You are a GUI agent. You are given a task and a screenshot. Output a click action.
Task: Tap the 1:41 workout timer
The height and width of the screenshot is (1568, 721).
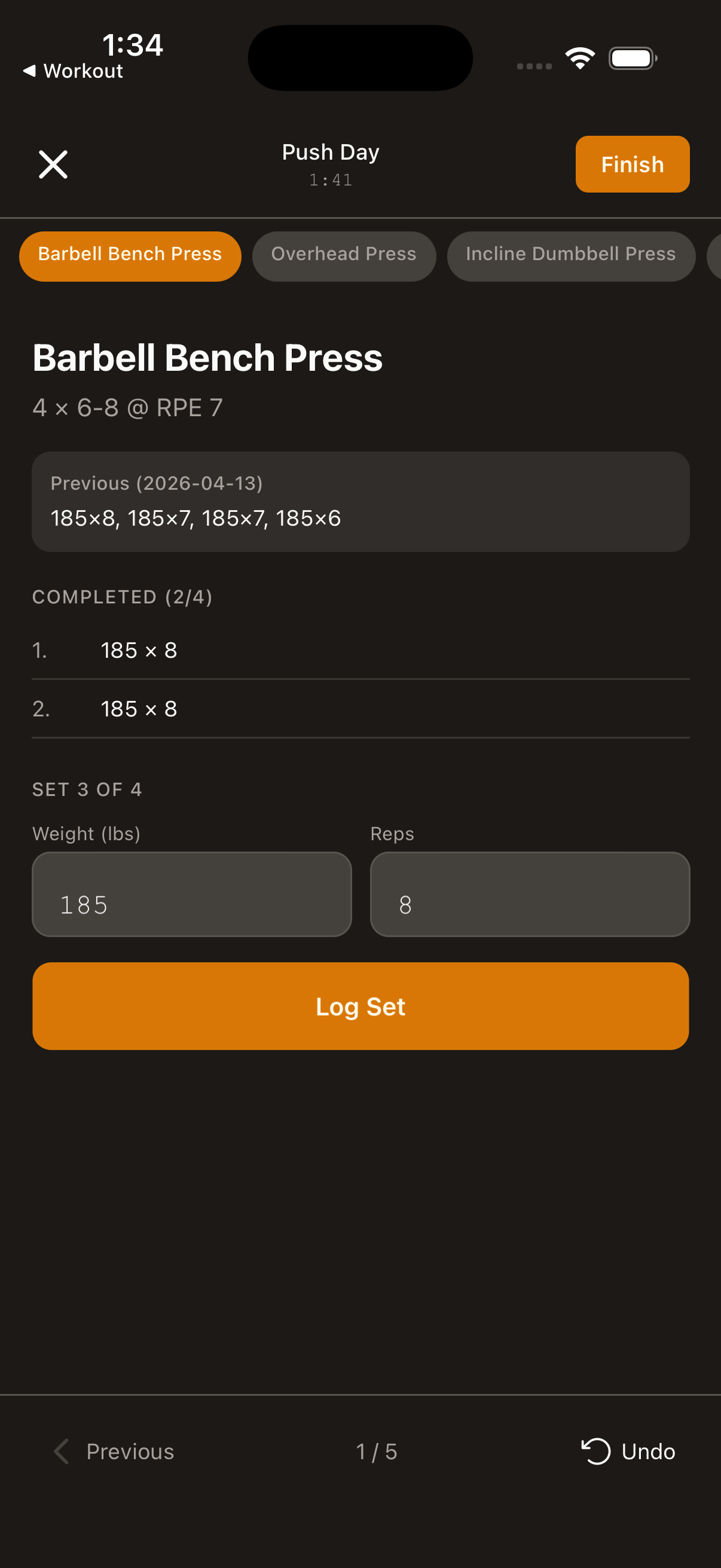coord(329,179)
